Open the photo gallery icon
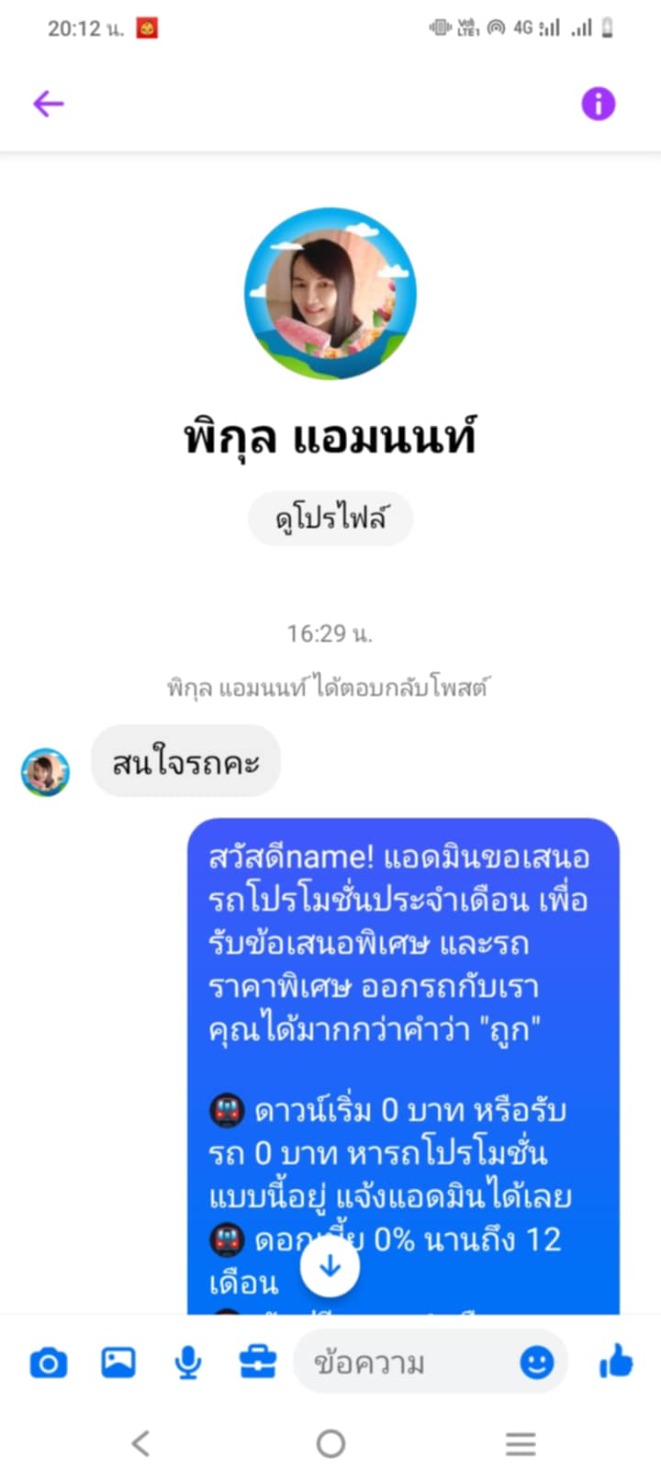The height and width of the screenshot is (1480, 661). tap(118, 1362)
